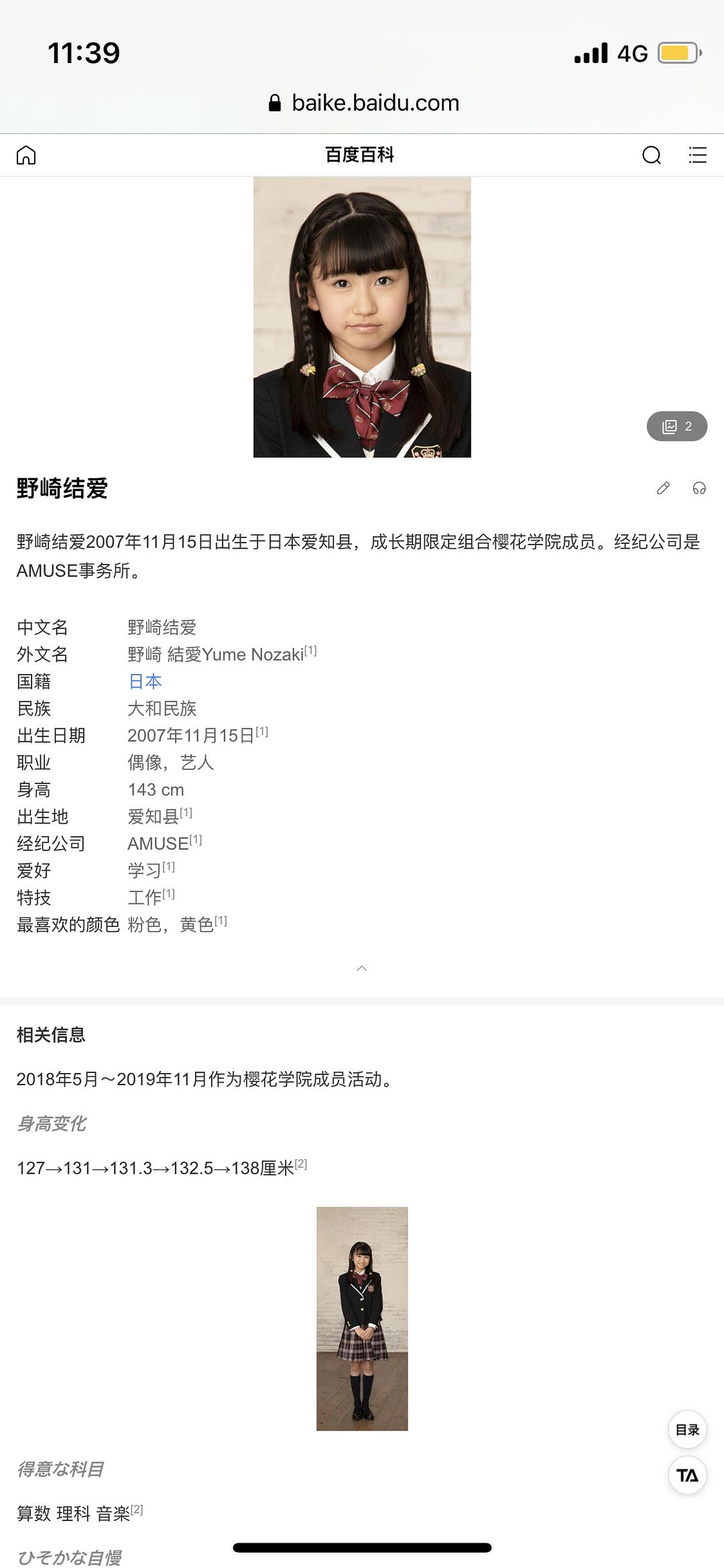Screen dimensions: 724x1568
Task: Open reference [1] beside Yume Nozaki
Action: coord(310,651)
